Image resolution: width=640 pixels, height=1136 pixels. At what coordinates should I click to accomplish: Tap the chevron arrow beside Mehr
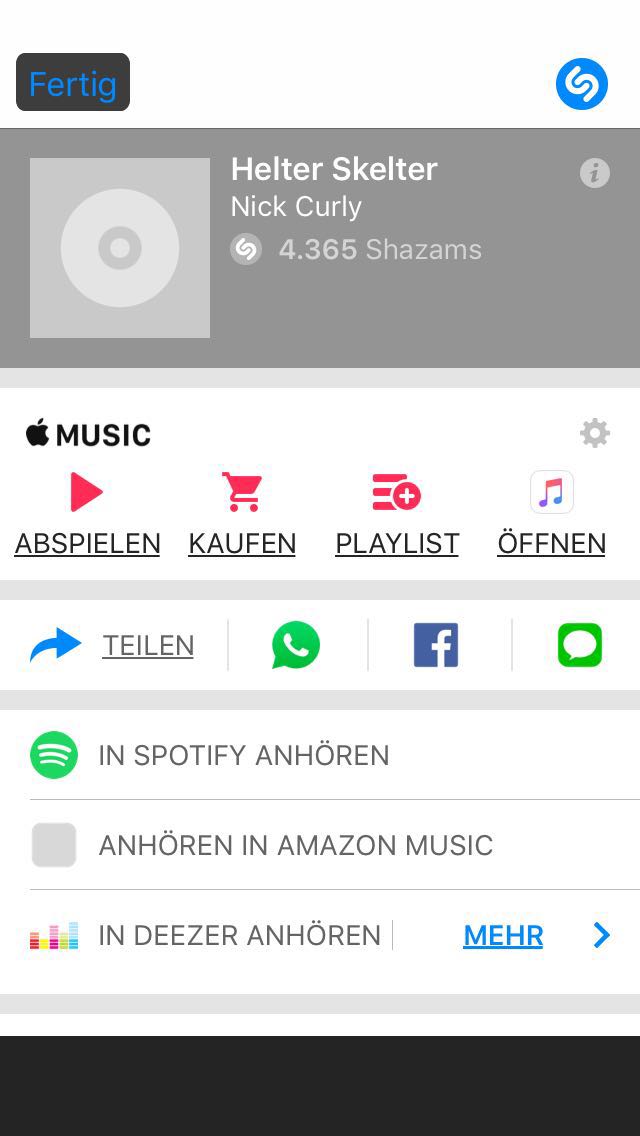pyautogui.click(x=601, y=935)
